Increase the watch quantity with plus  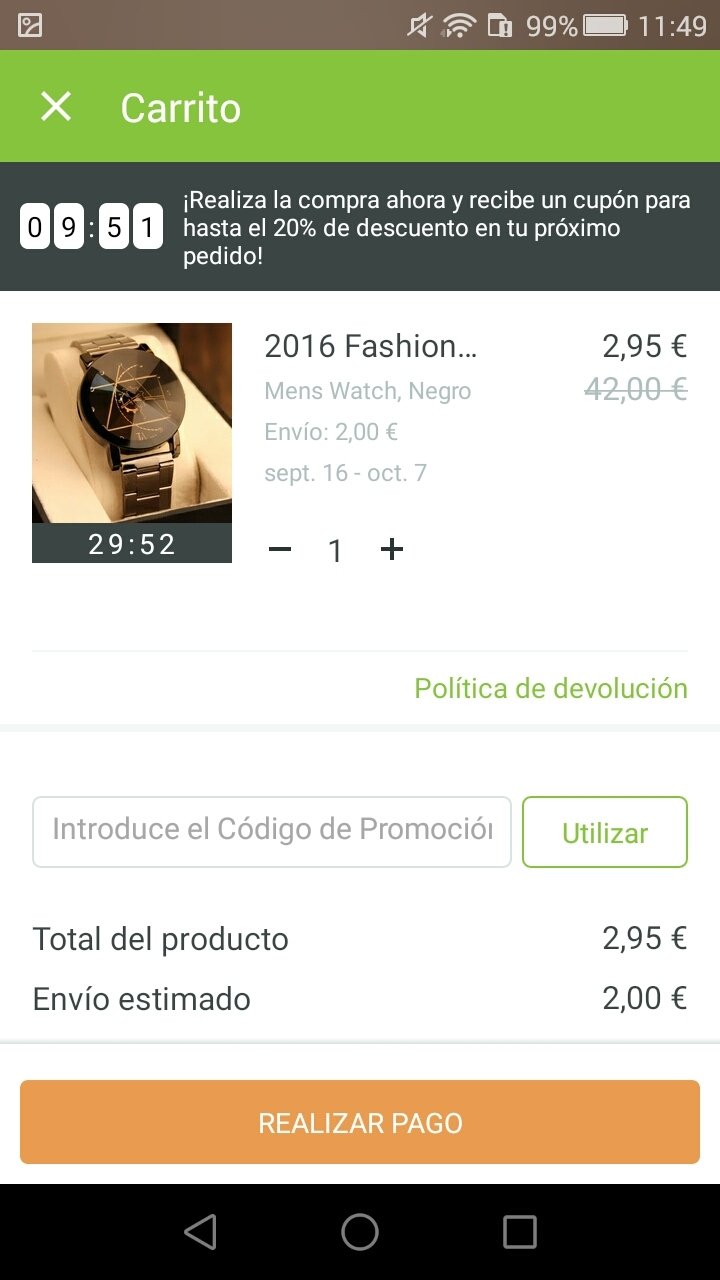click(392, 549)
